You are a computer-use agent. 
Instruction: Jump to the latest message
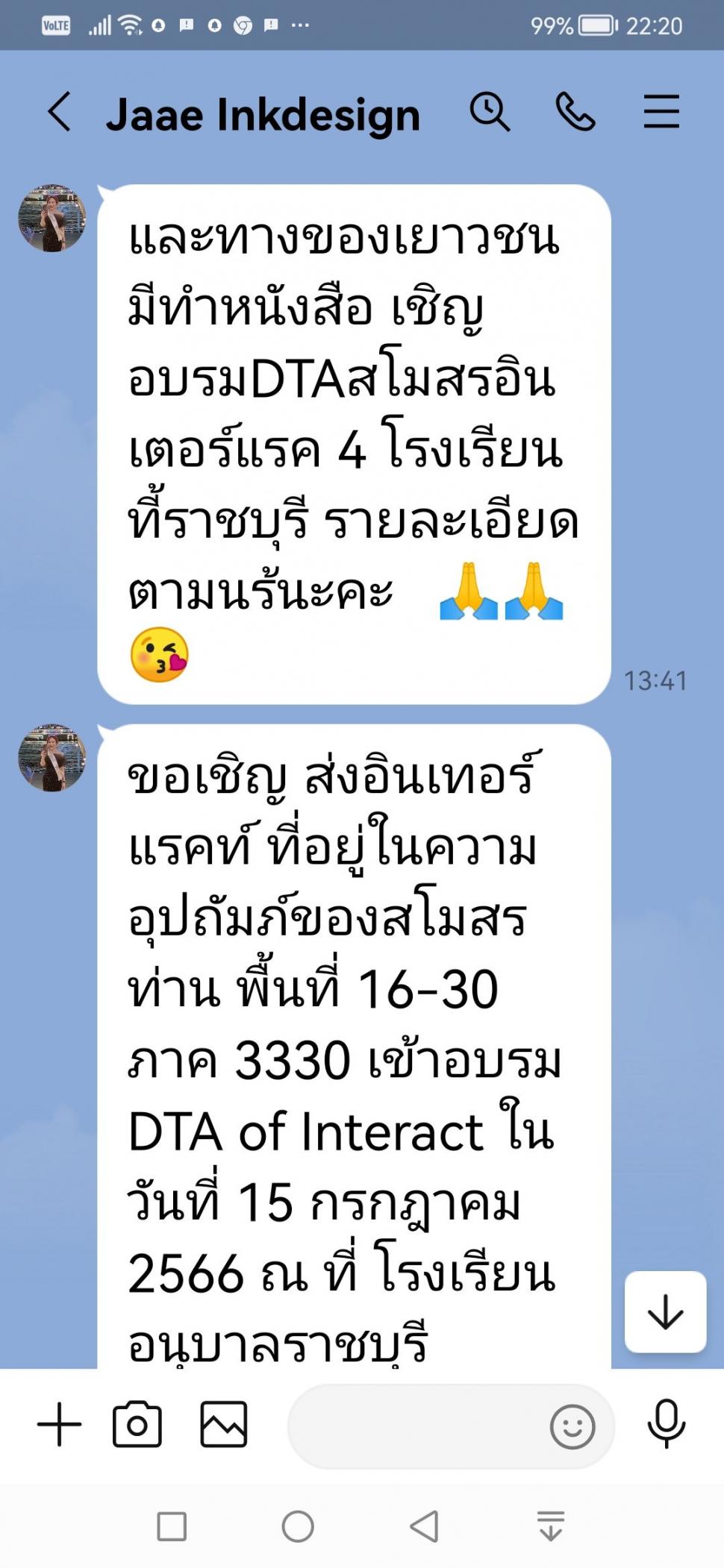[665, 1312]
